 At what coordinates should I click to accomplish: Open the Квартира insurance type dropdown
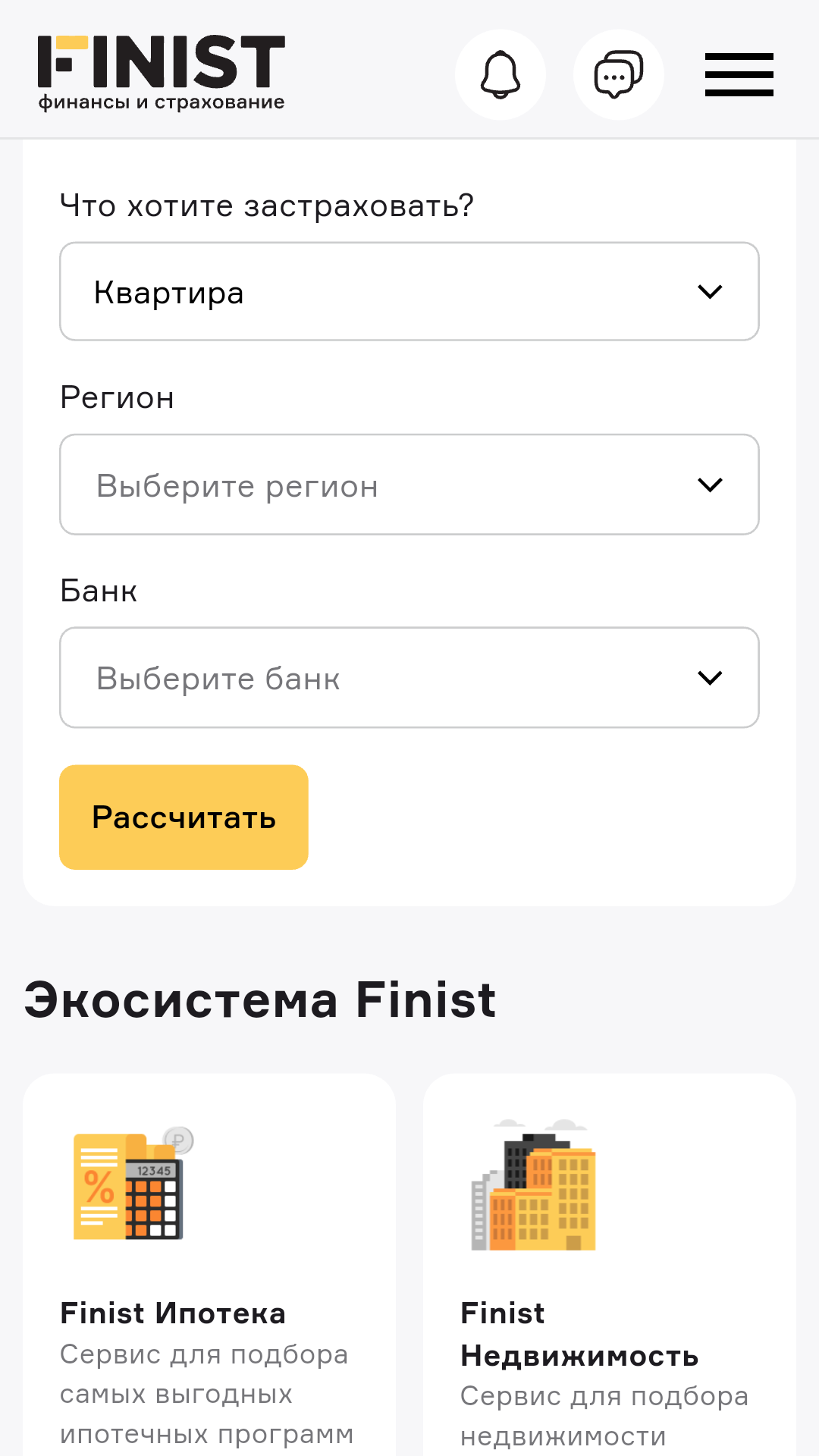coord(409,291)
